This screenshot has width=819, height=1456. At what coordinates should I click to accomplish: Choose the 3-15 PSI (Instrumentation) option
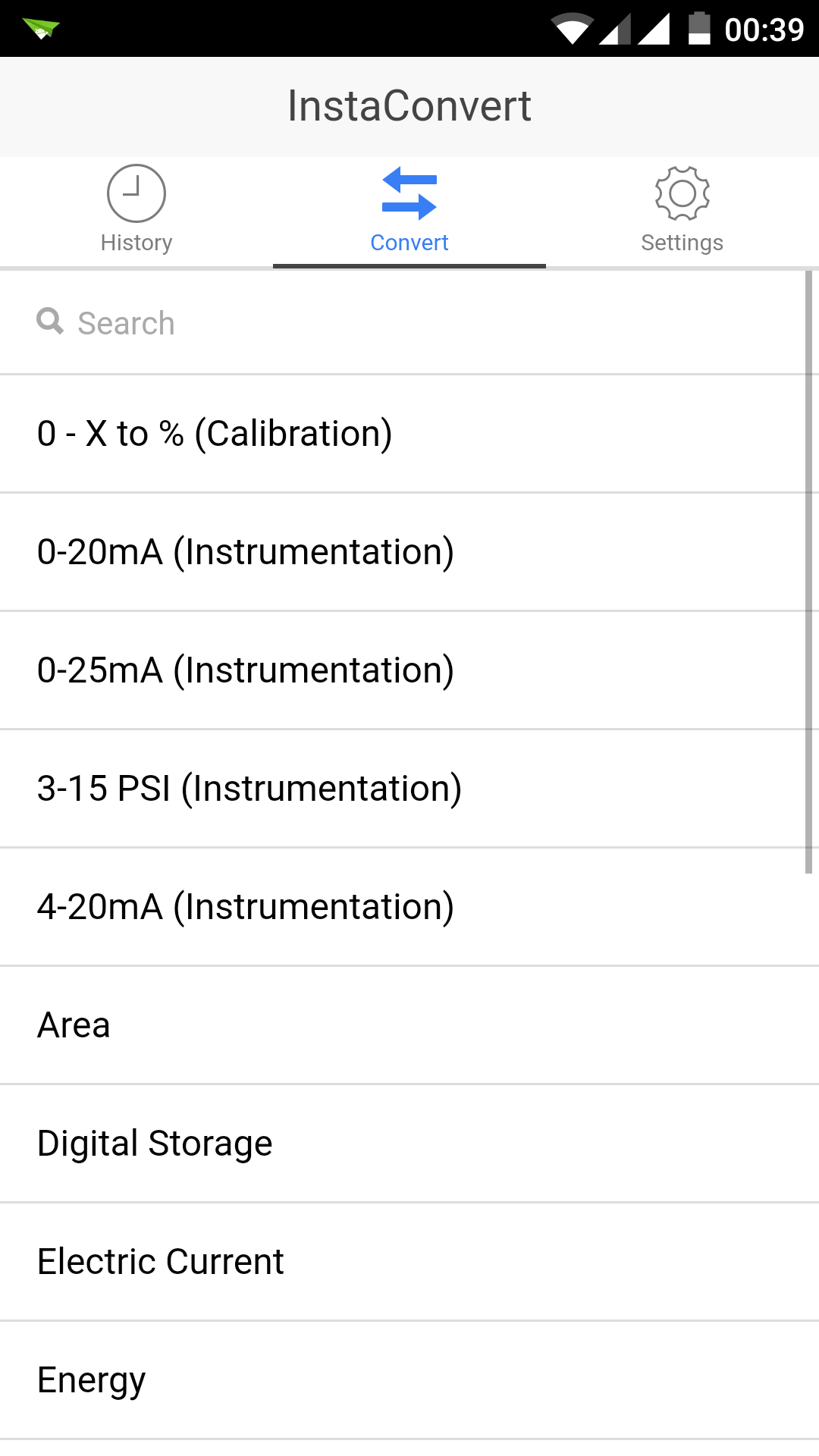[x=409, y=788]
